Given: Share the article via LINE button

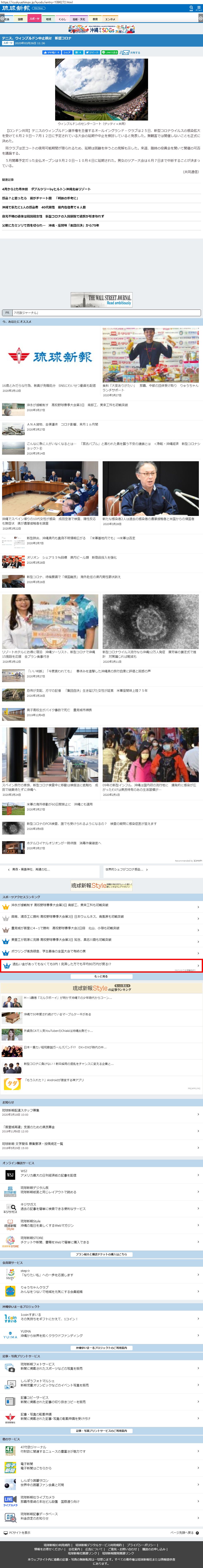Looking at the screenshot, I should (110, 52).
